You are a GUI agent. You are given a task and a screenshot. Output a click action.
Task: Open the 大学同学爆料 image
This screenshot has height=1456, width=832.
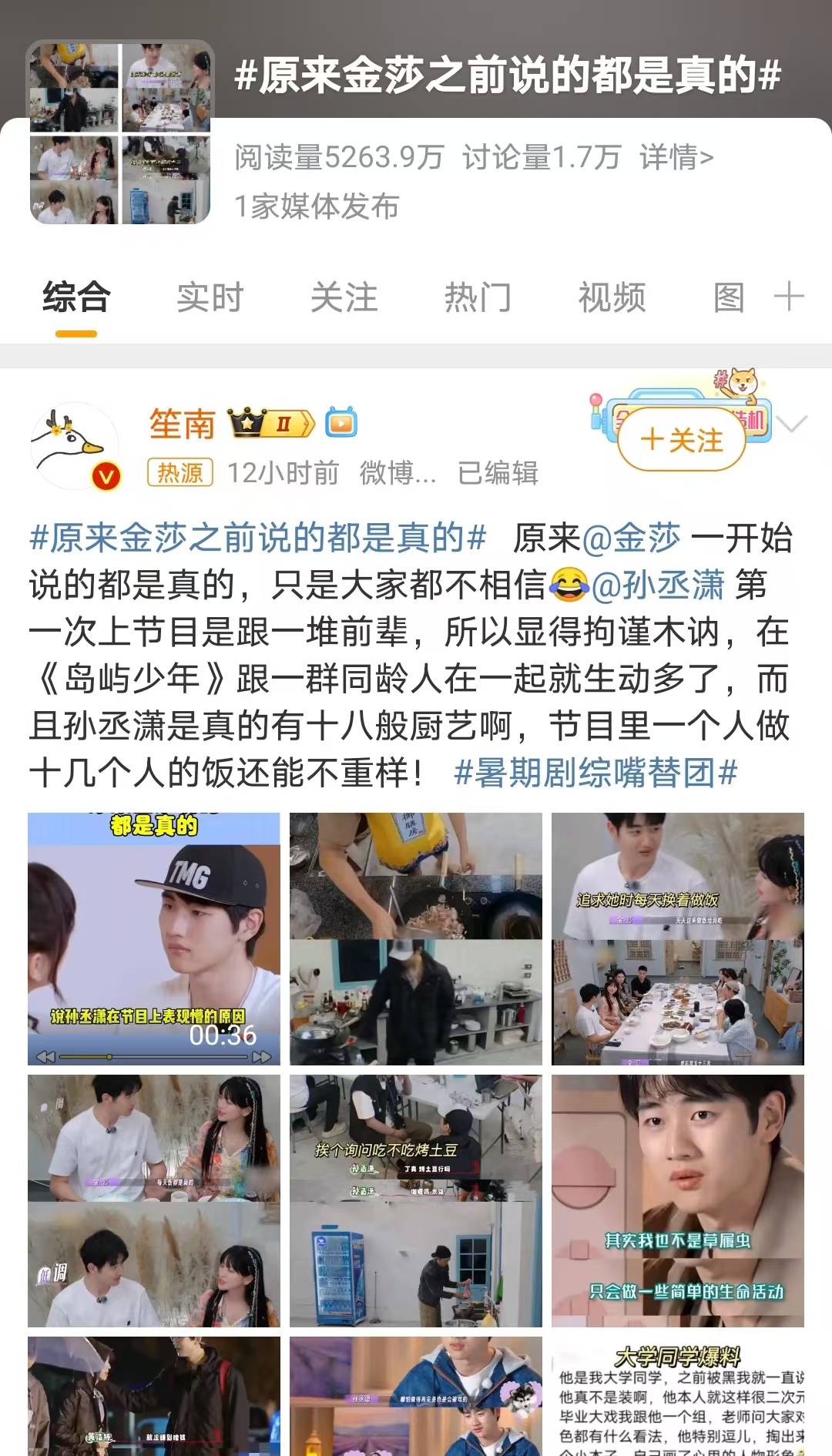(x=677, y=1396)
